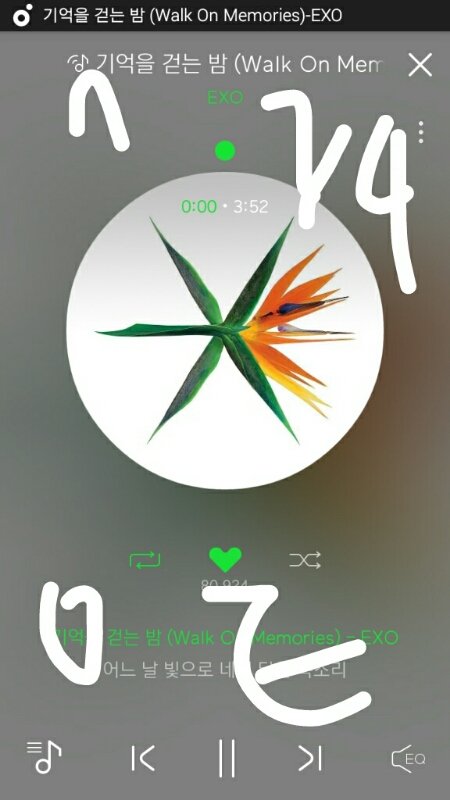Toggle the repeat mode icon
Viewport: 450px width, 800px height.
pos(145,560)
